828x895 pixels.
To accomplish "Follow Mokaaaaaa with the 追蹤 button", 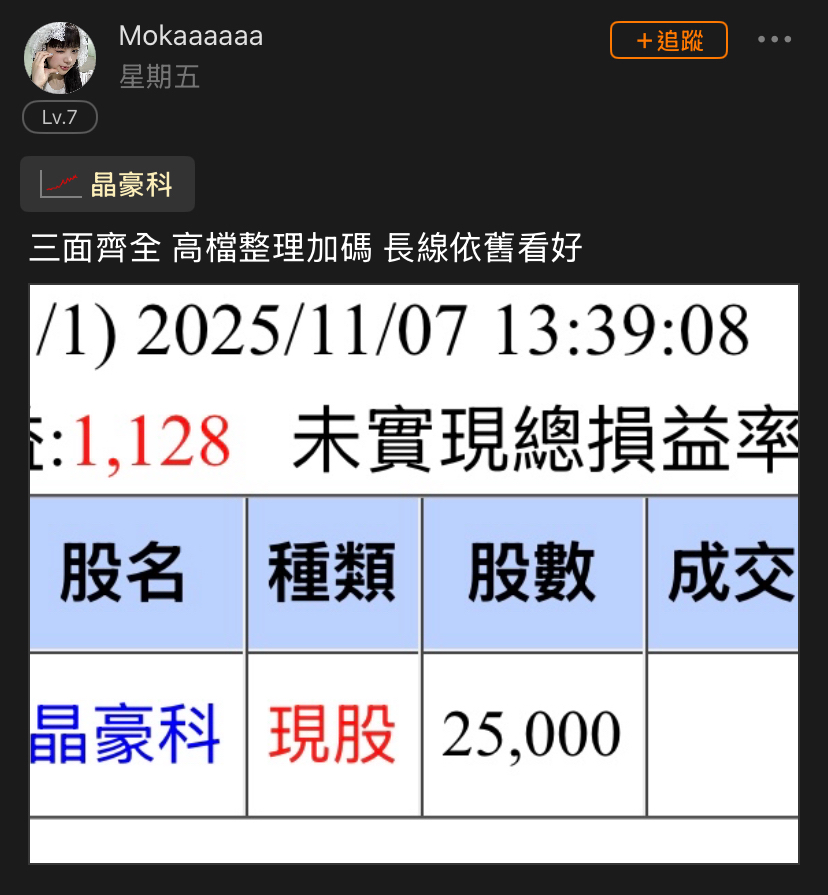I will (x=668, y=40).
